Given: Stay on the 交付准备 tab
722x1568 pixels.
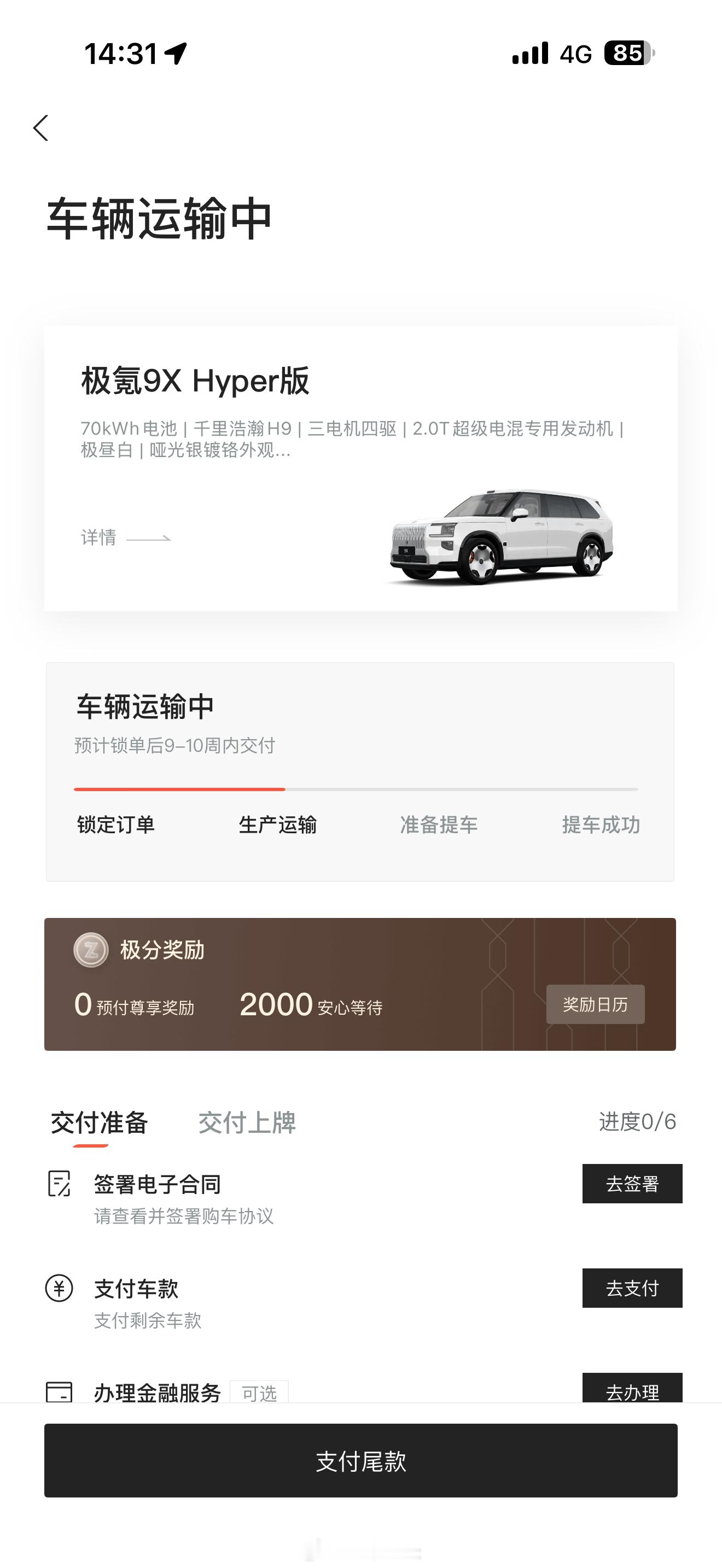Looking at the screenshot, I should pos(101,1123).
